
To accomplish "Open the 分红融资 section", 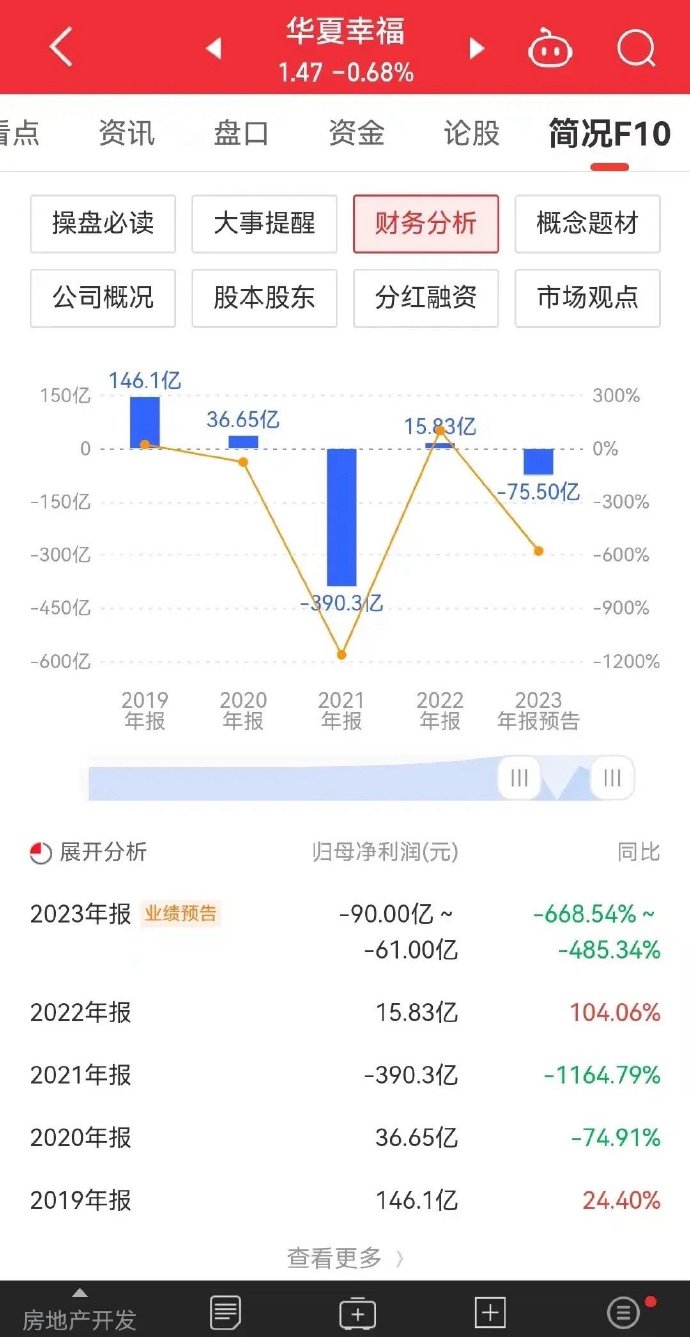I will point(426,298).
